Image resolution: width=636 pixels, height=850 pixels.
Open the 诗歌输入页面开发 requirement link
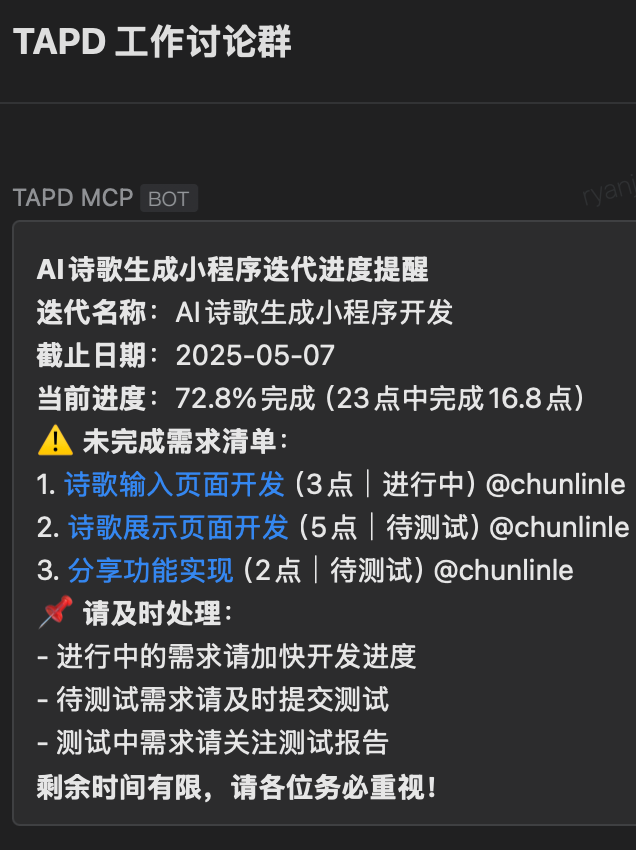point(174,485)
